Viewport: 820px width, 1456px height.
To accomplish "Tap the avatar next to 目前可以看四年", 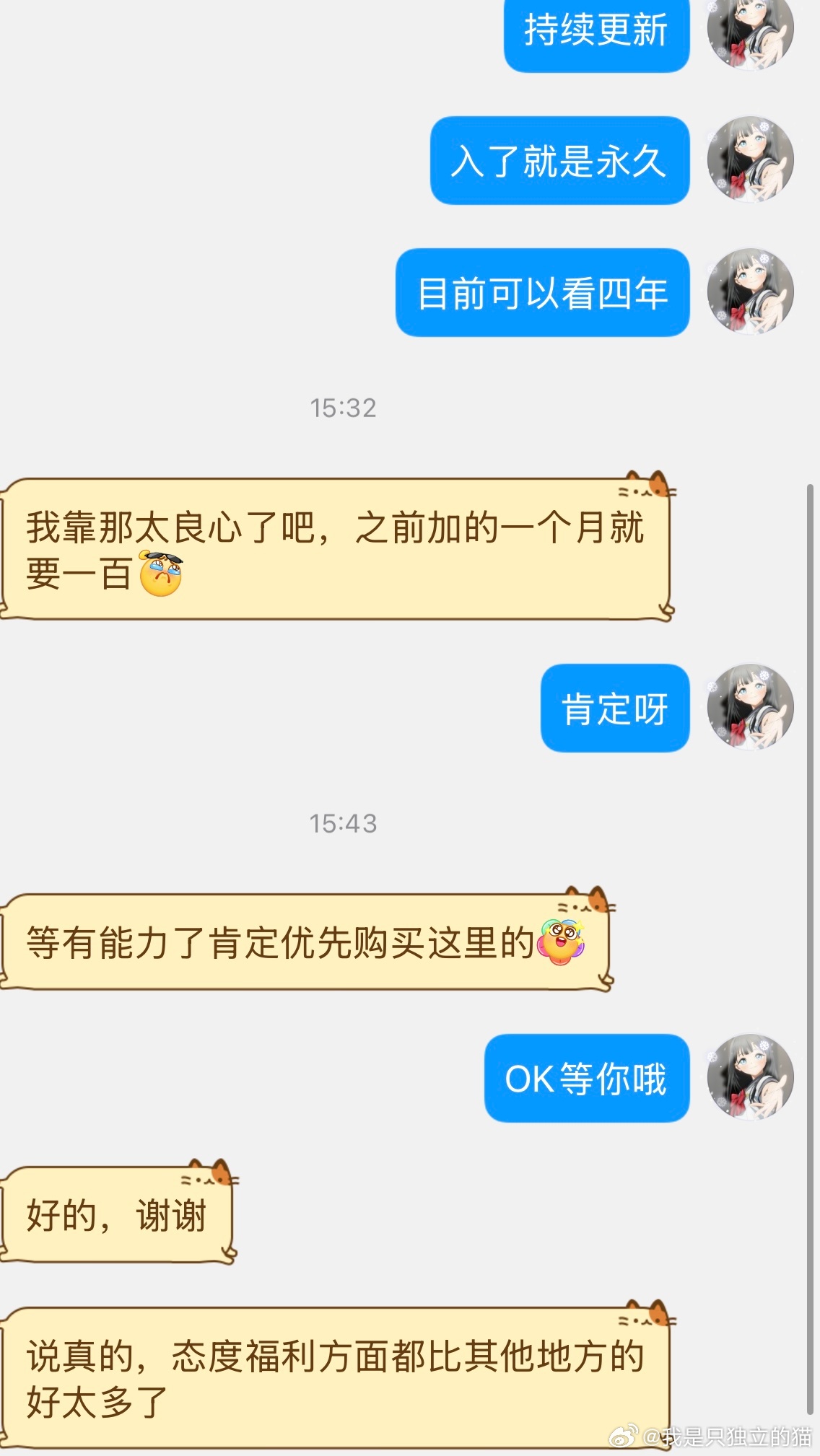I will [750, 291].
